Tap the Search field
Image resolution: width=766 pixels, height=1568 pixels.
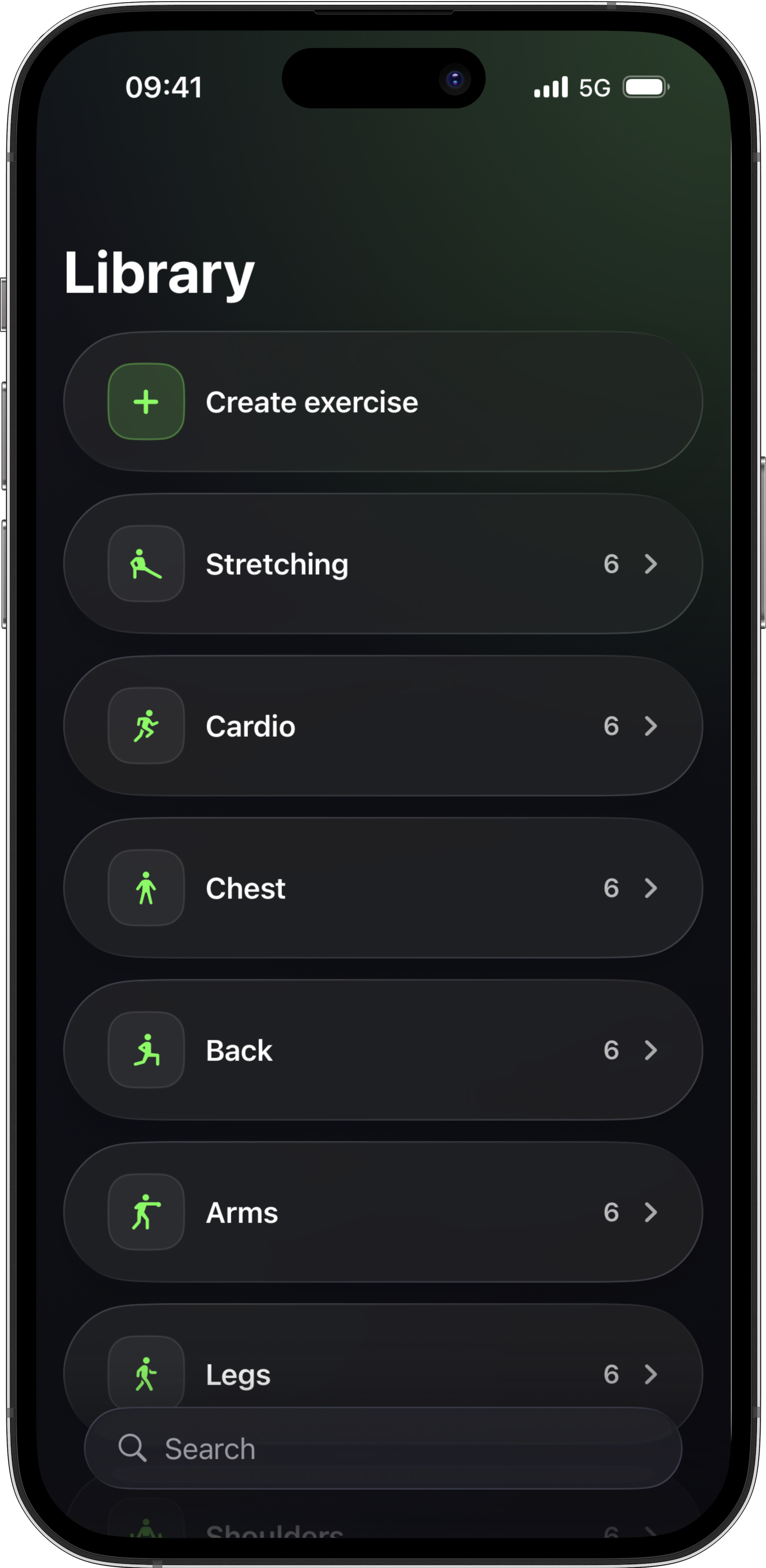(x=382, y=1449)
